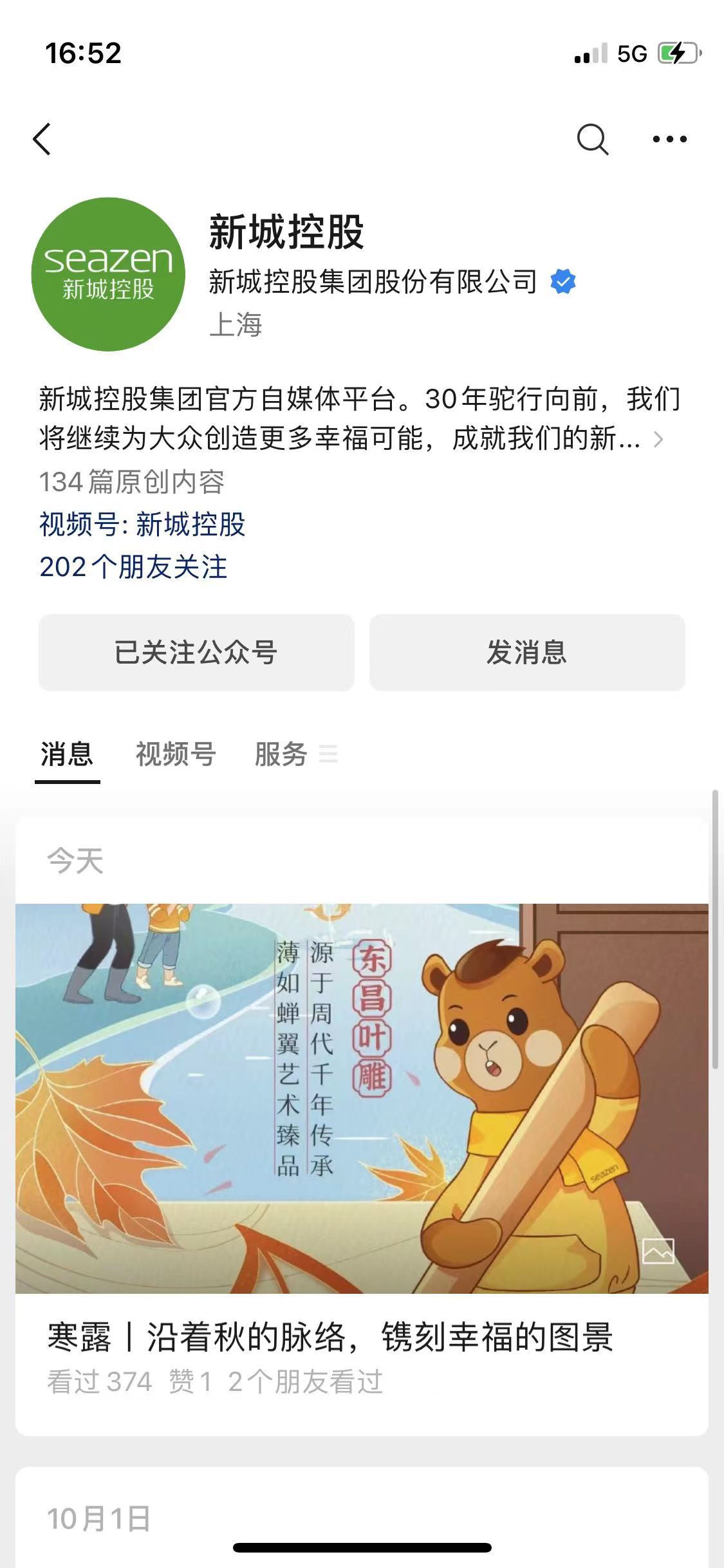This screenshot has width=724, height=1568.
Task: Expand the full account description
Action: (x=657, y=439)
